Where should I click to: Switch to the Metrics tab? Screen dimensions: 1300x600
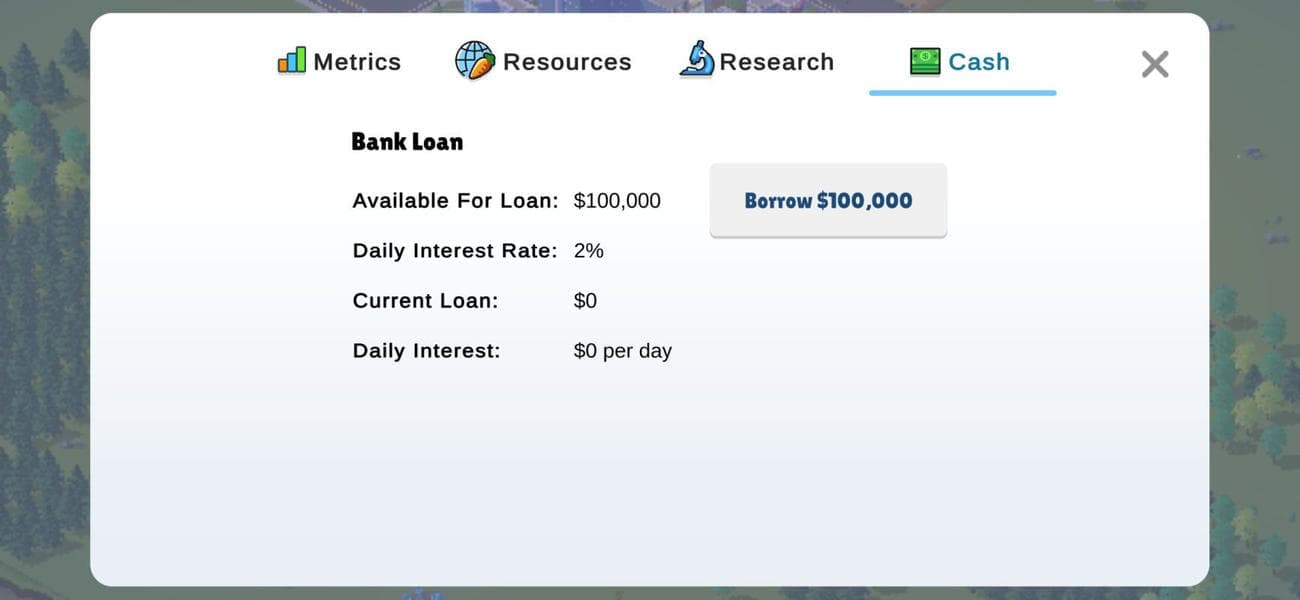click(339, 62)
